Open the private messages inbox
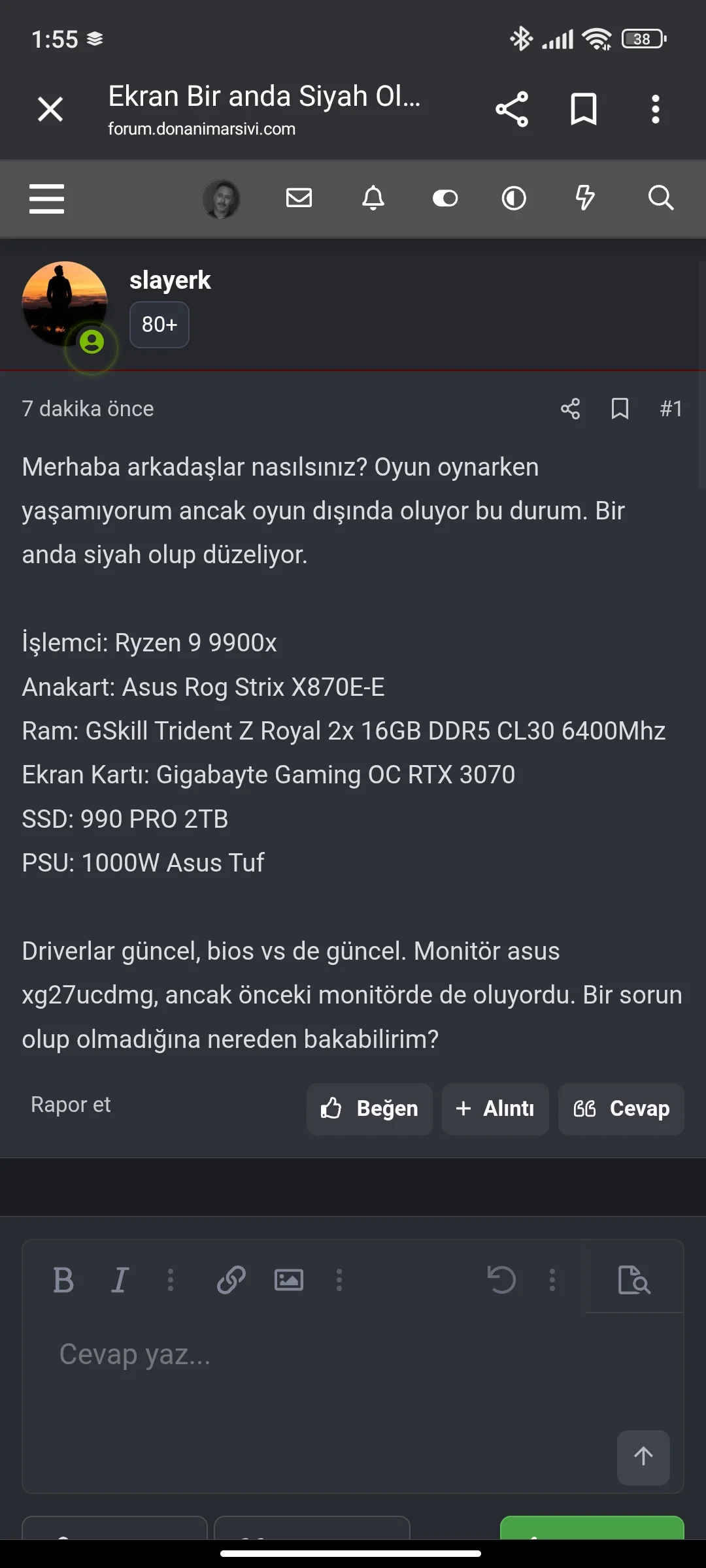 click(299, 197)
